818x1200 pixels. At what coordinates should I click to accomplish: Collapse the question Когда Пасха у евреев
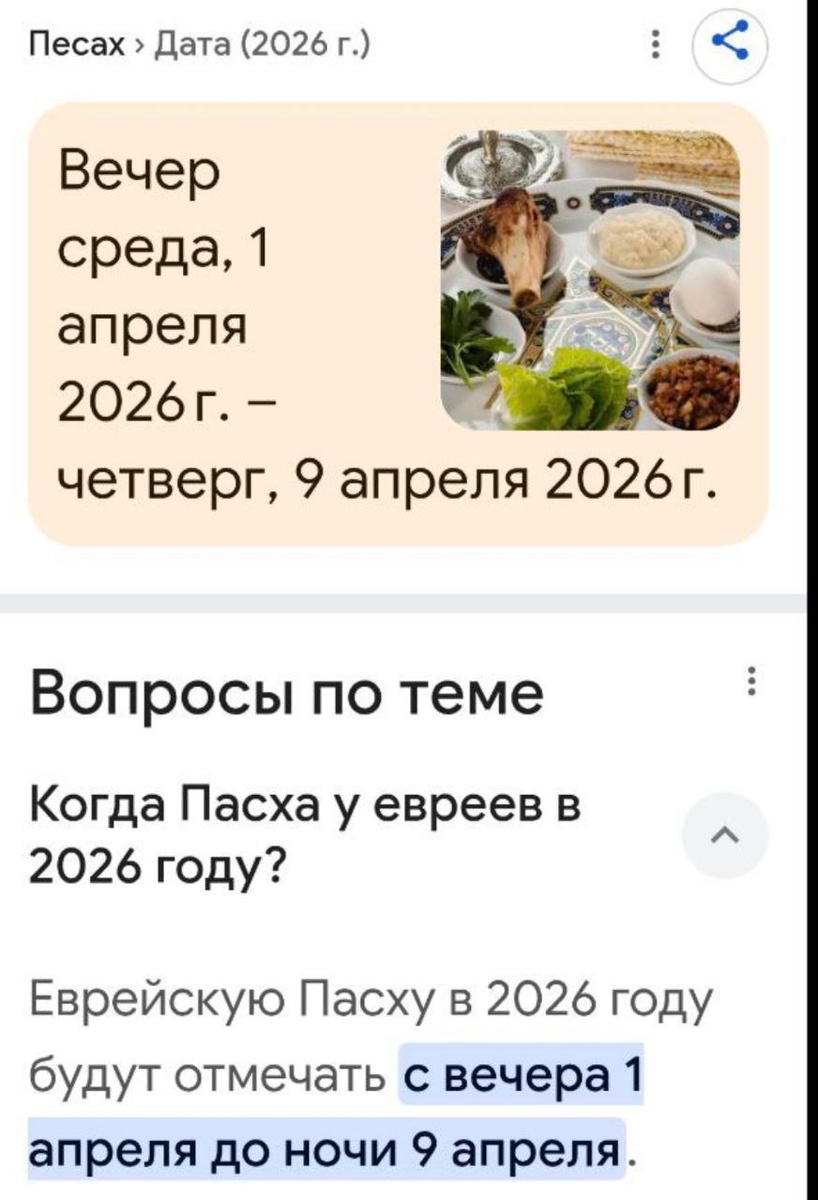(x=727, y=835)
